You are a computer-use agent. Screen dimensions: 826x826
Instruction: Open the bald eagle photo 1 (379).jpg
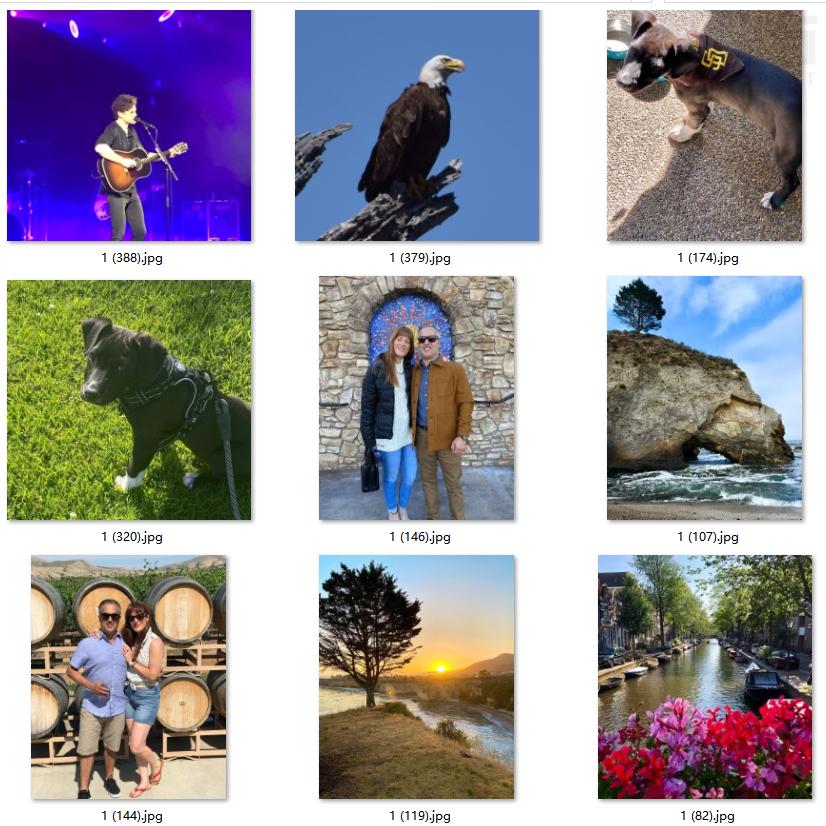[417, 125]
